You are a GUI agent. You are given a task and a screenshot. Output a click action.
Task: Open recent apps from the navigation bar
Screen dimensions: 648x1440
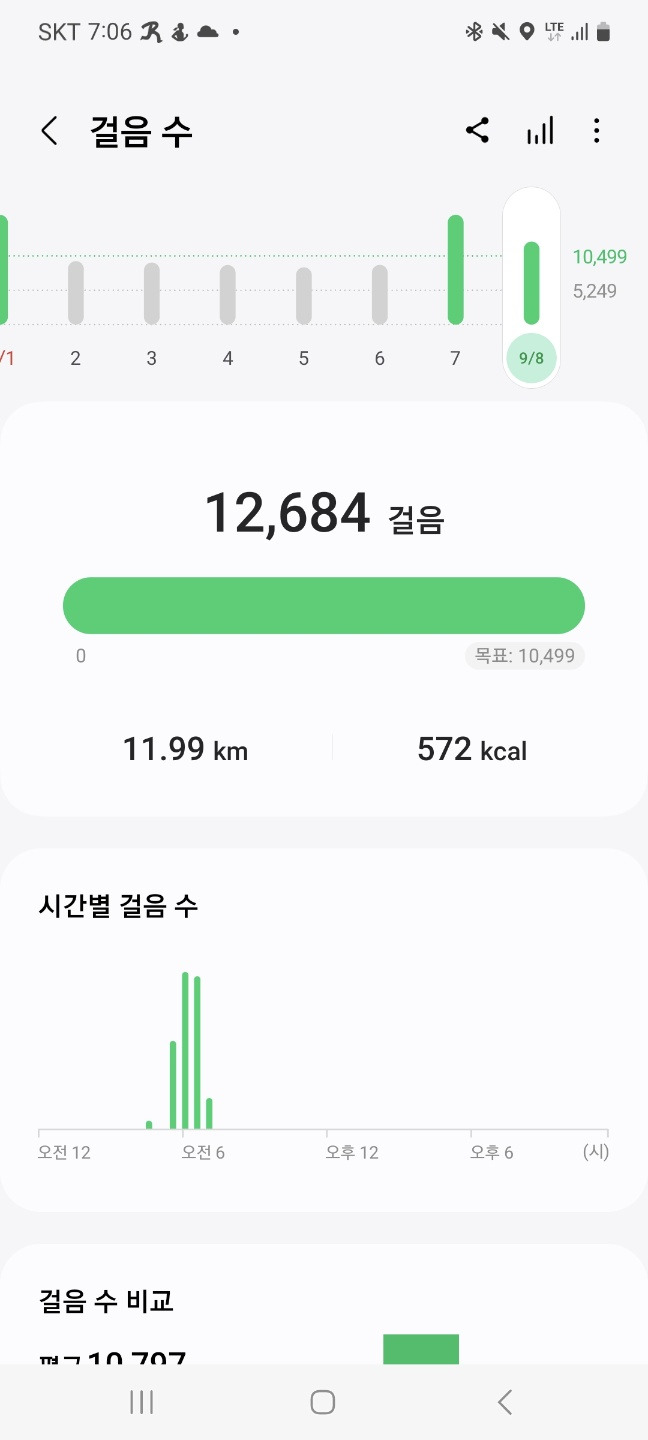tap(142, 1402)
